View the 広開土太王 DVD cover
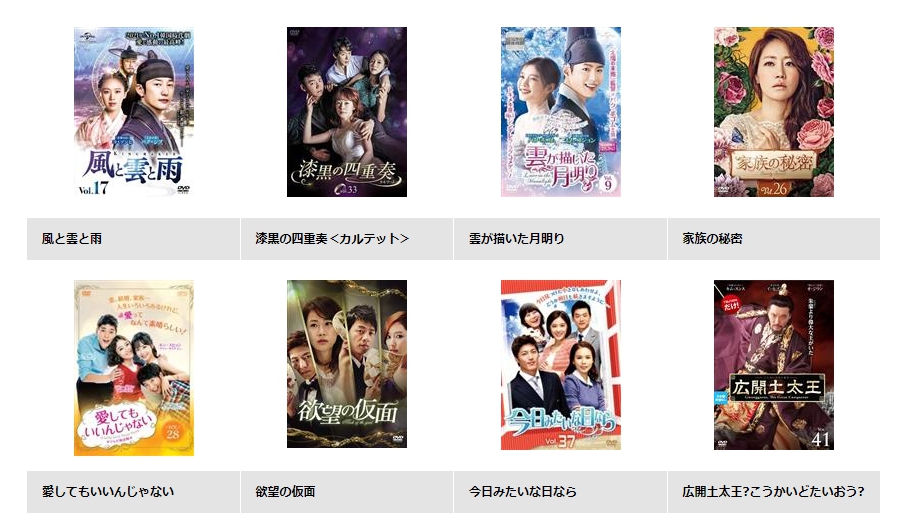The image size is (903, 530). coord(773,365)
